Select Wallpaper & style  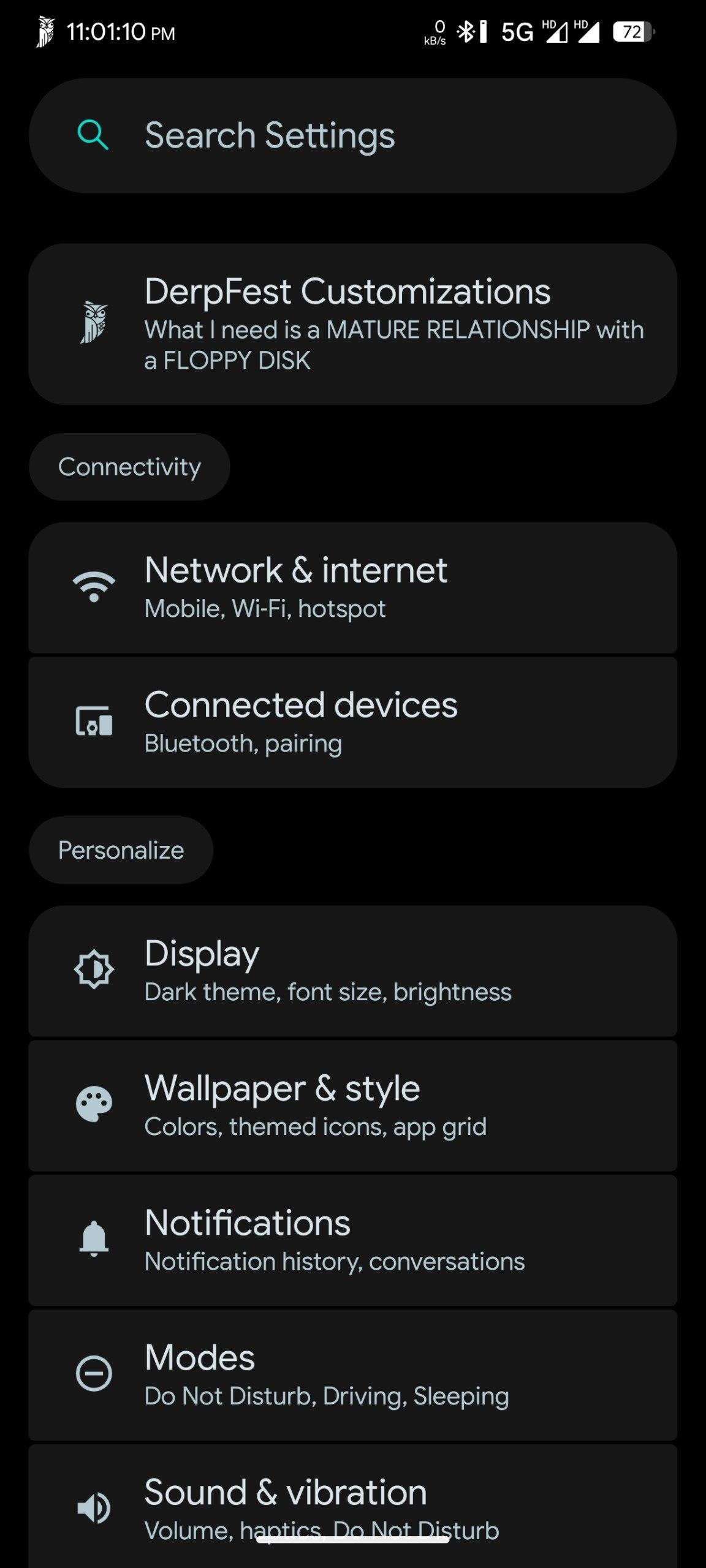click(x=352, y=1106)
